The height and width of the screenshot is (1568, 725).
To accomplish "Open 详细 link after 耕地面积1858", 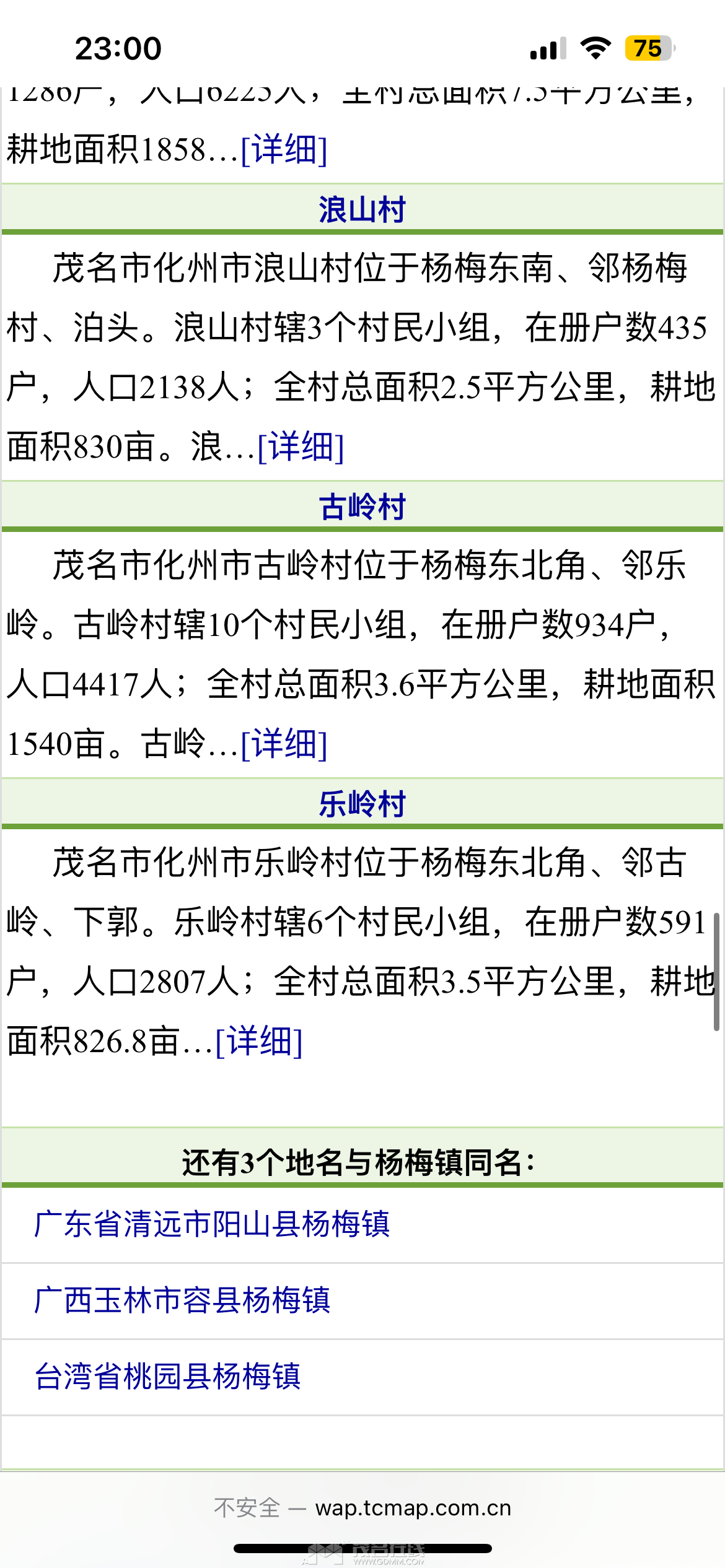I will [x=284, y=150].
